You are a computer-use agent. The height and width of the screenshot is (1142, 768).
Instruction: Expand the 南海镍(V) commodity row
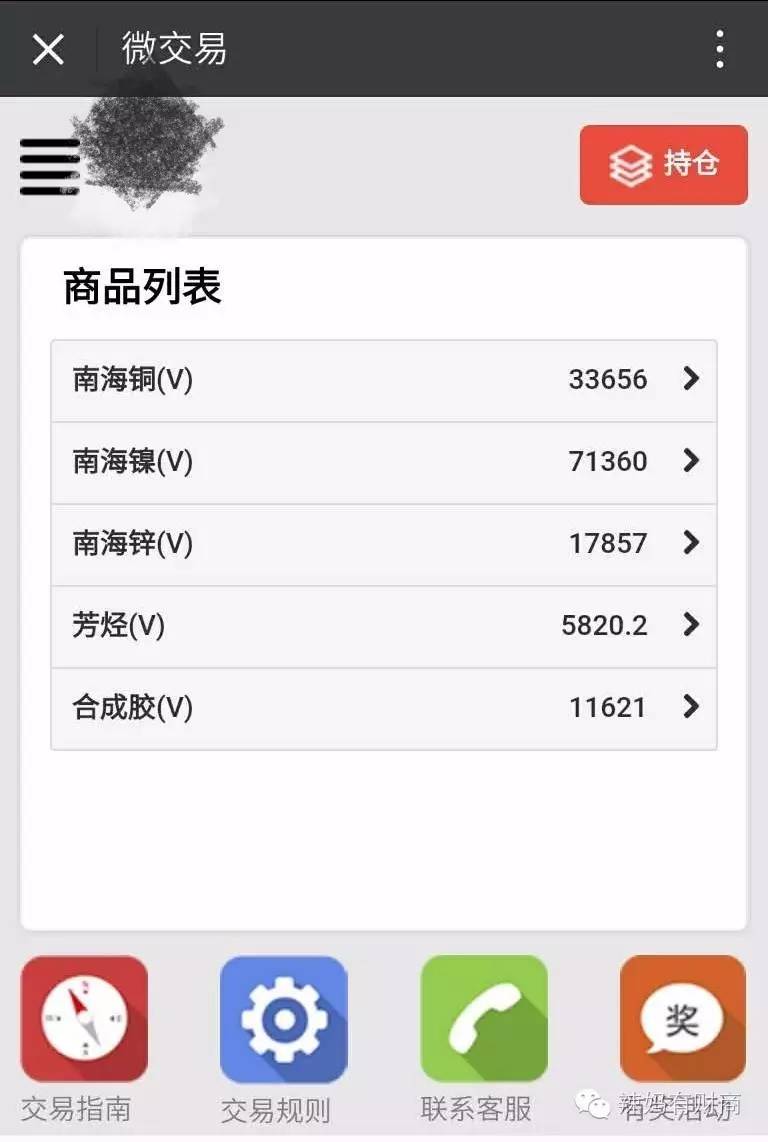tap(384, 462)
